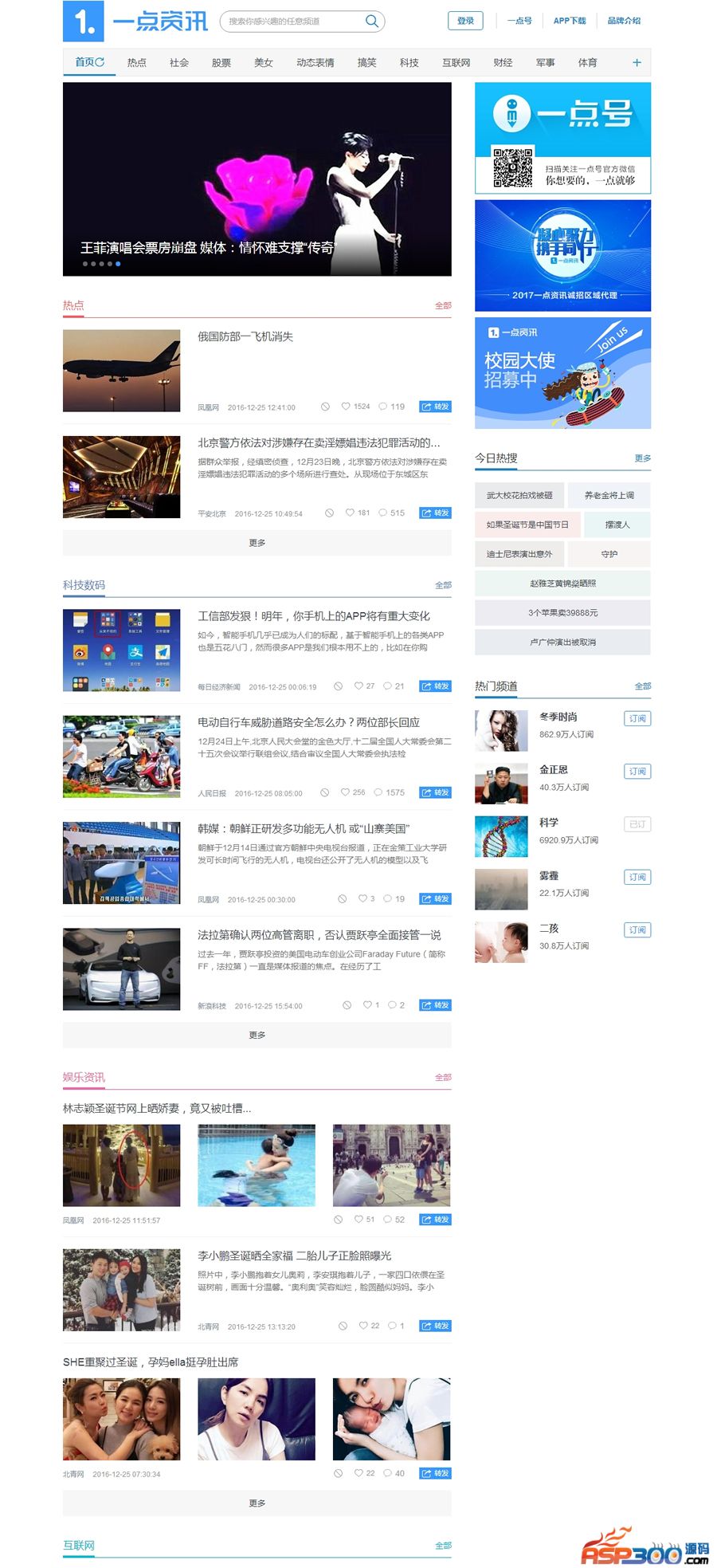
Task: Switch to the 科技 tab
Action: 409,62
